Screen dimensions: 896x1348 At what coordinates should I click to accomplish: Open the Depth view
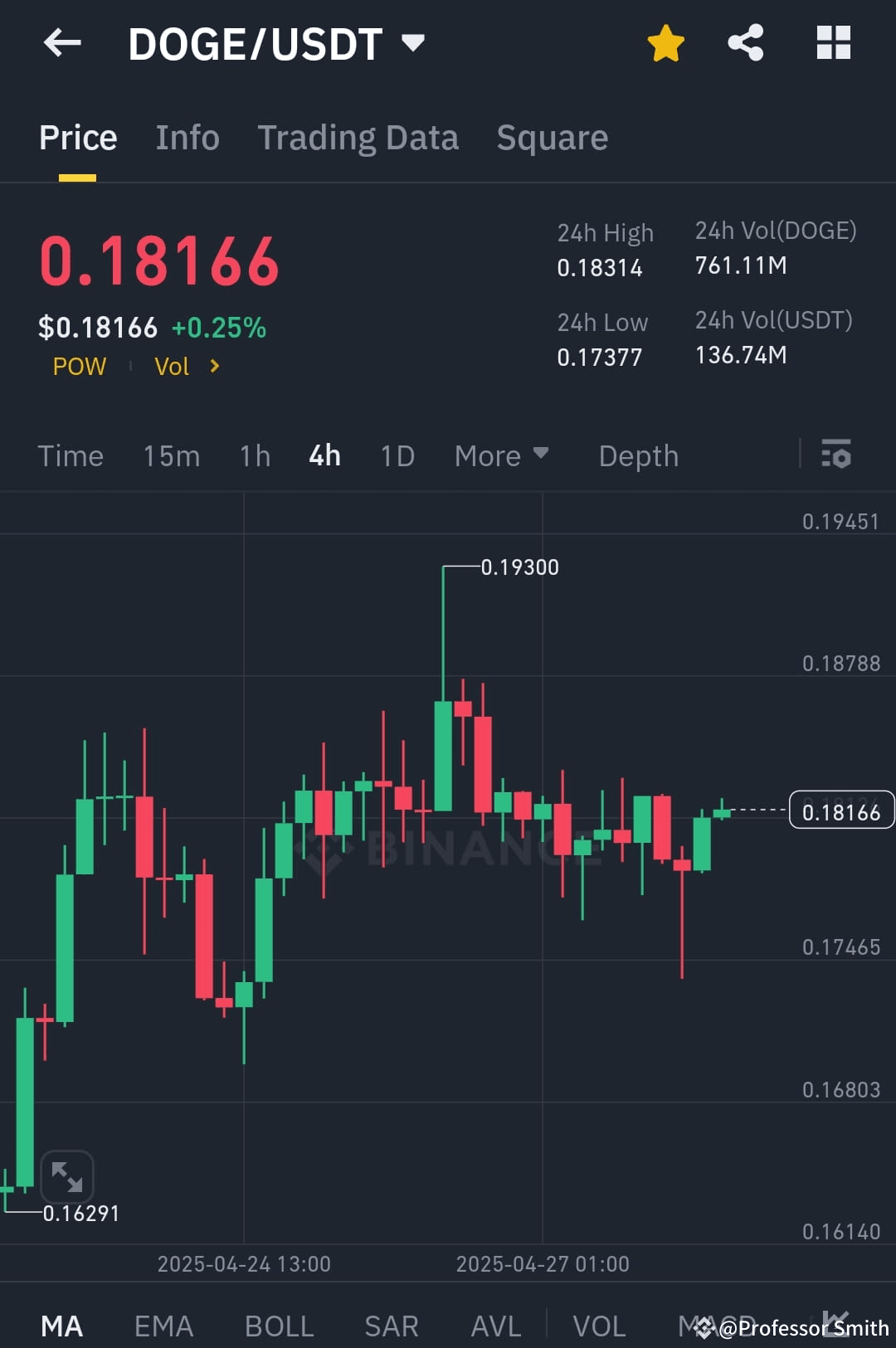638,455
